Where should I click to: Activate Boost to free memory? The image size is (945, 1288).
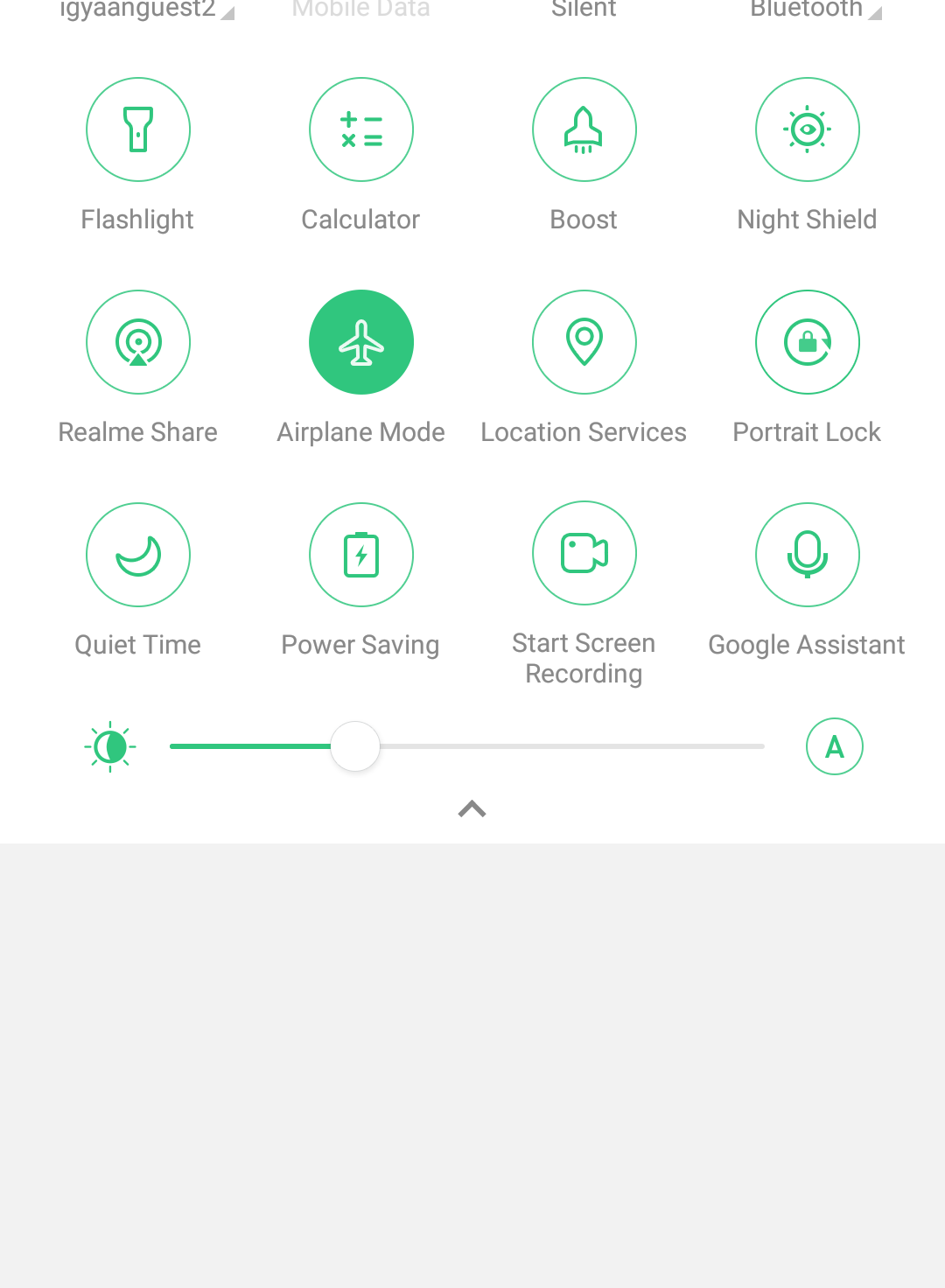click(x=584, y=129)
